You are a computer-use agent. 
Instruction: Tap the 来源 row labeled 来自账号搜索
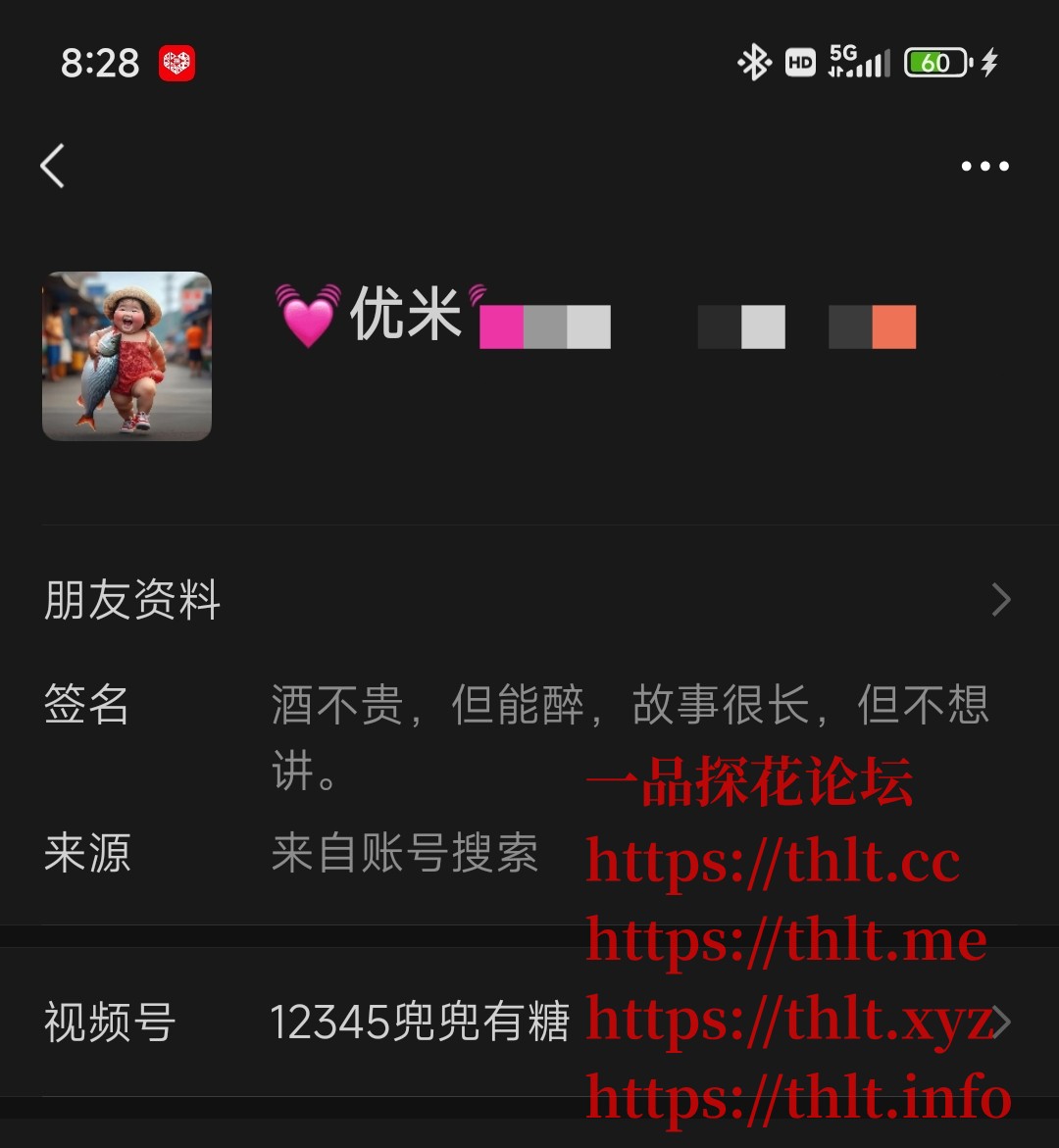[x=405, y=855]
